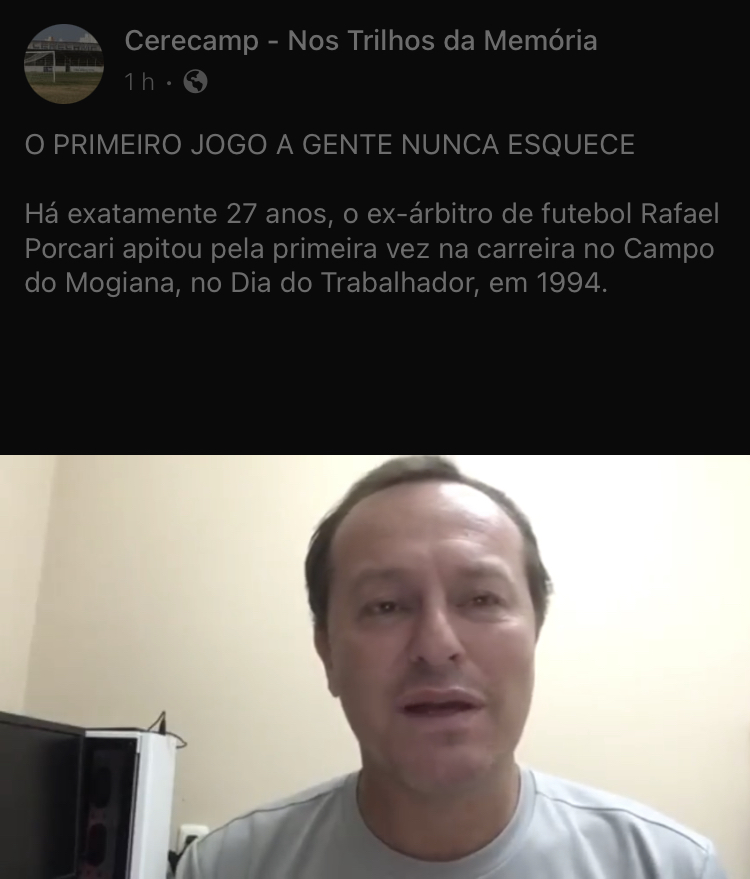Tap the public audience globe icon
The width and height of the screenshot is (750, 879).
coord(196,82)
